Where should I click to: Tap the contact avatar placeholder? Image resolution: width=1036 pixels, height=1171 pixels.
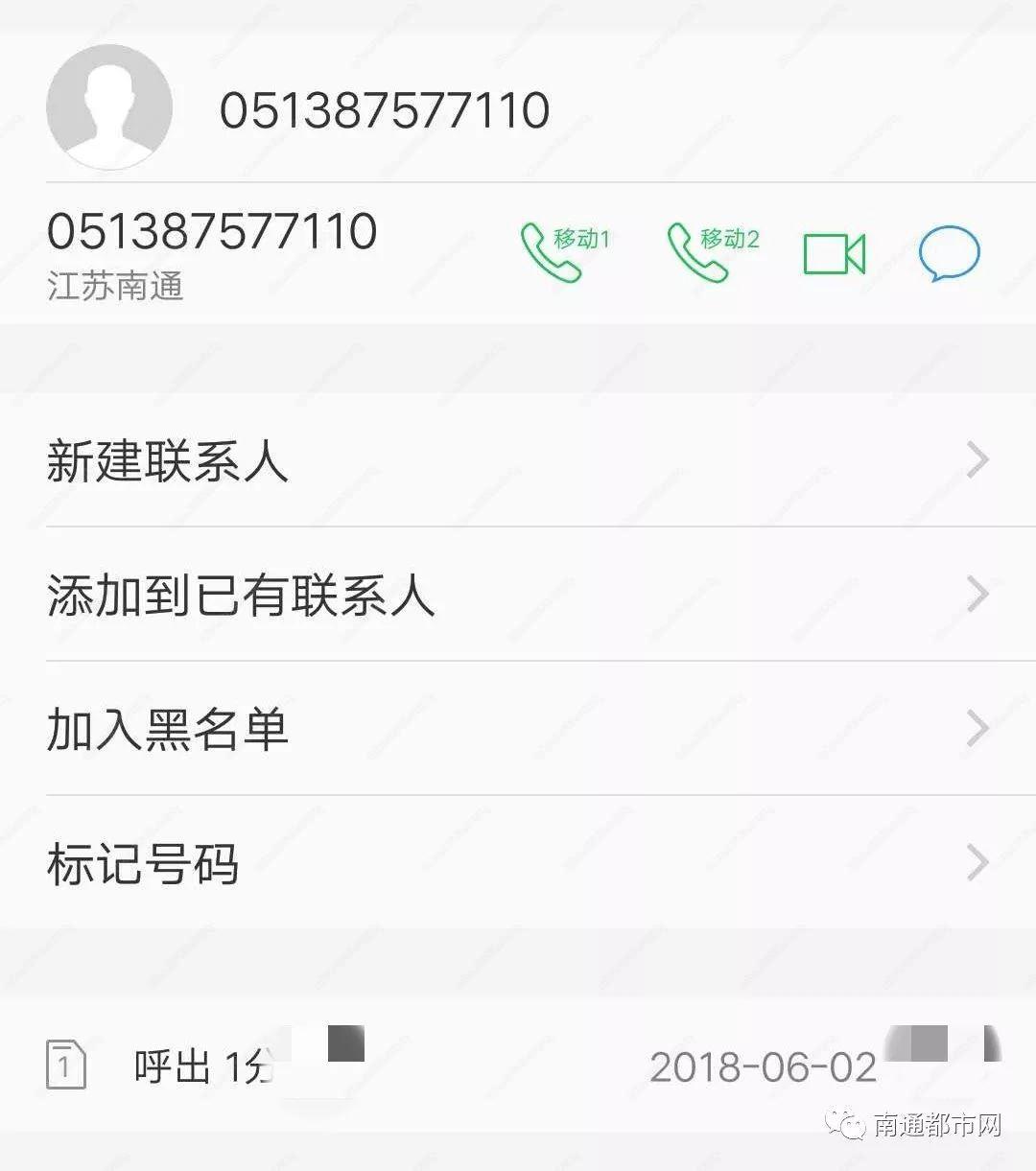click(x=109, y=108)
